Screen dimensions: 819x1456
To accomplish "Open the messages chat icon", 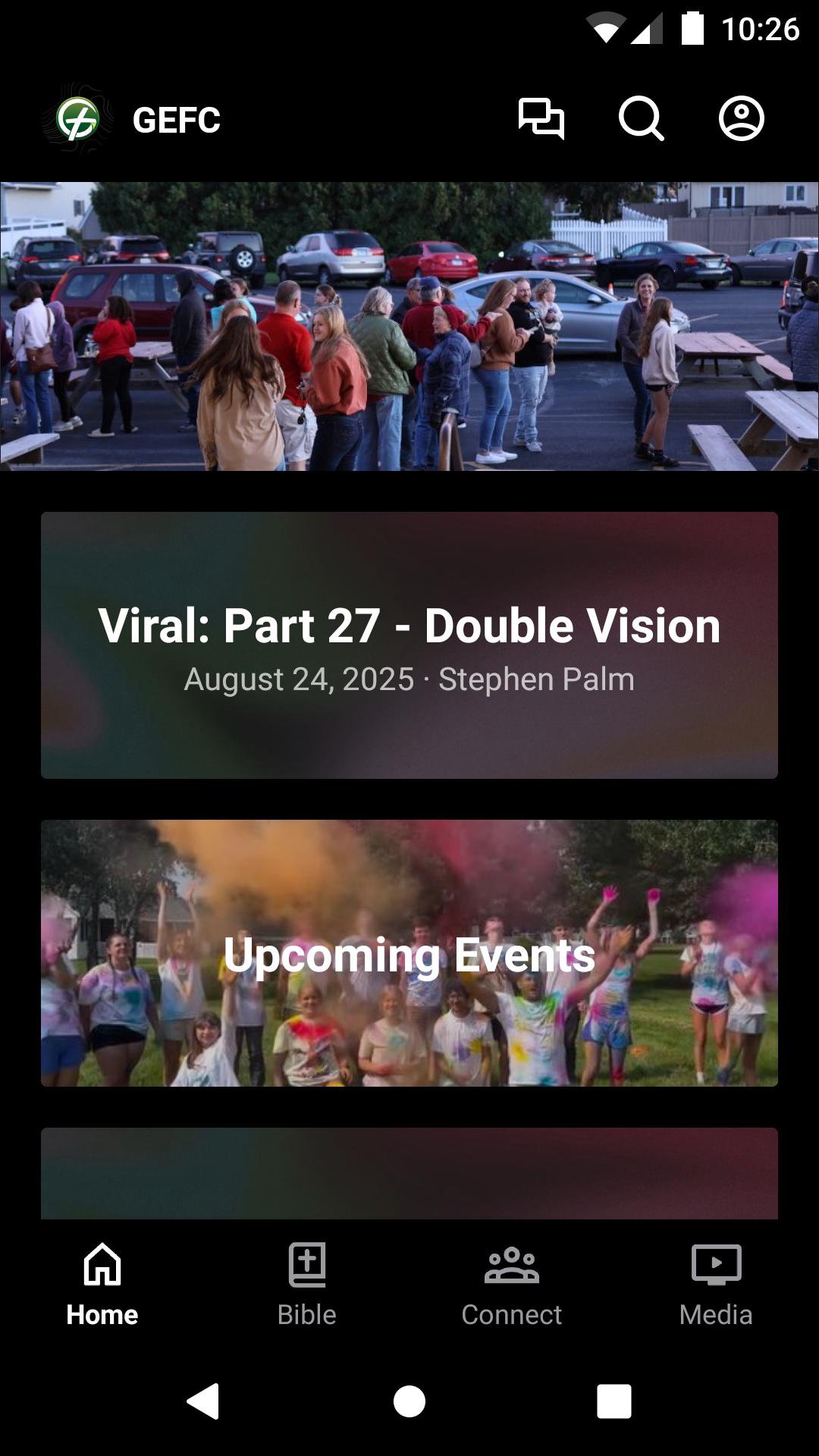I will [x=541, y=119].
